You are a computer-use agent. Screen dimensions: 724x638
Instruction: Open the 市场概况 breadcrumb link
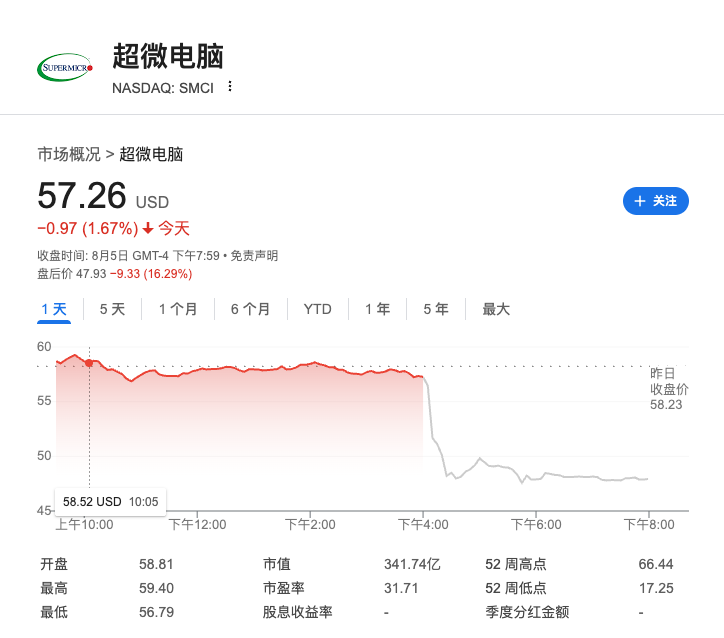point(69,154)
